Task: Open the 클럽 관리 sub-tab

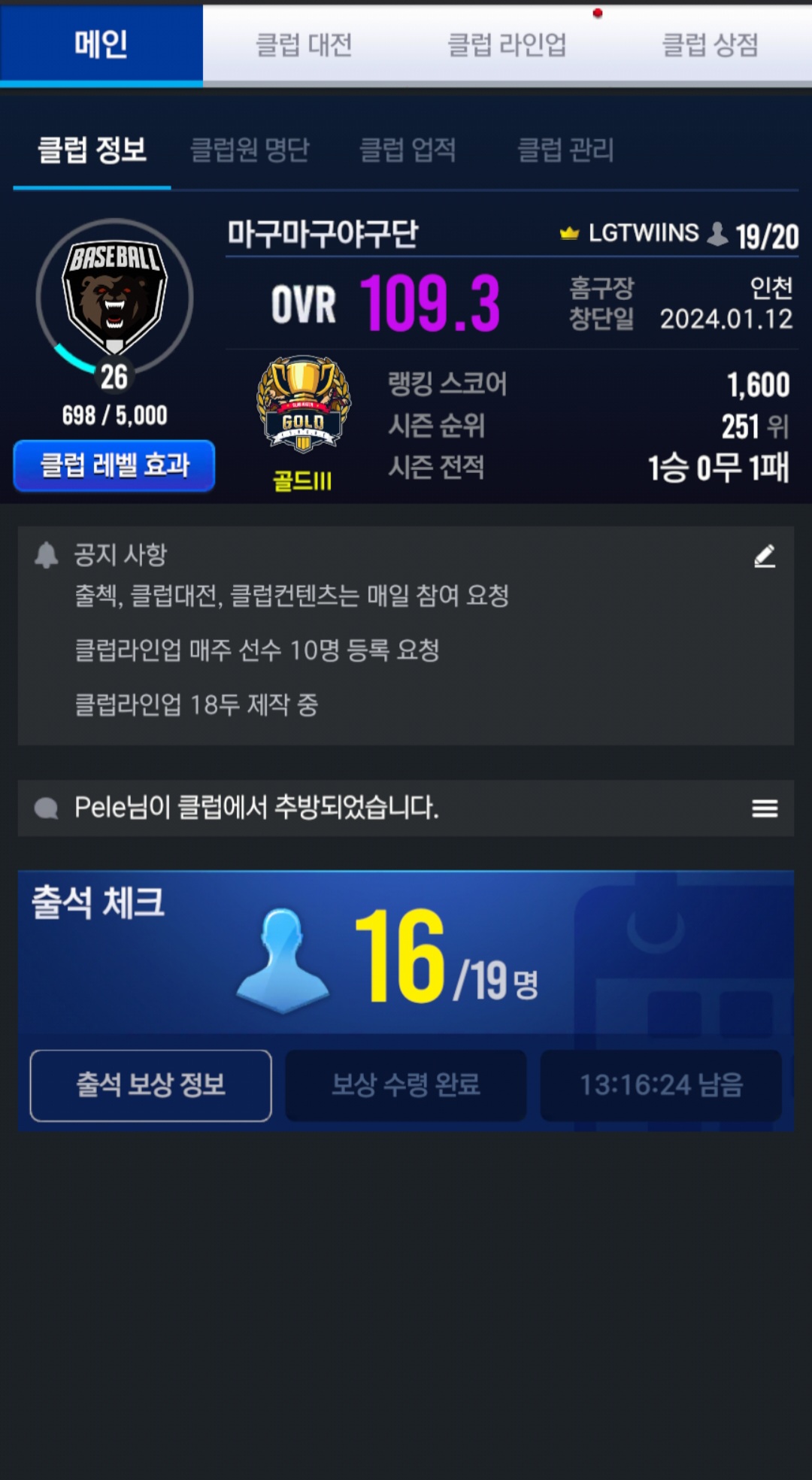Action: click(565, 150)
